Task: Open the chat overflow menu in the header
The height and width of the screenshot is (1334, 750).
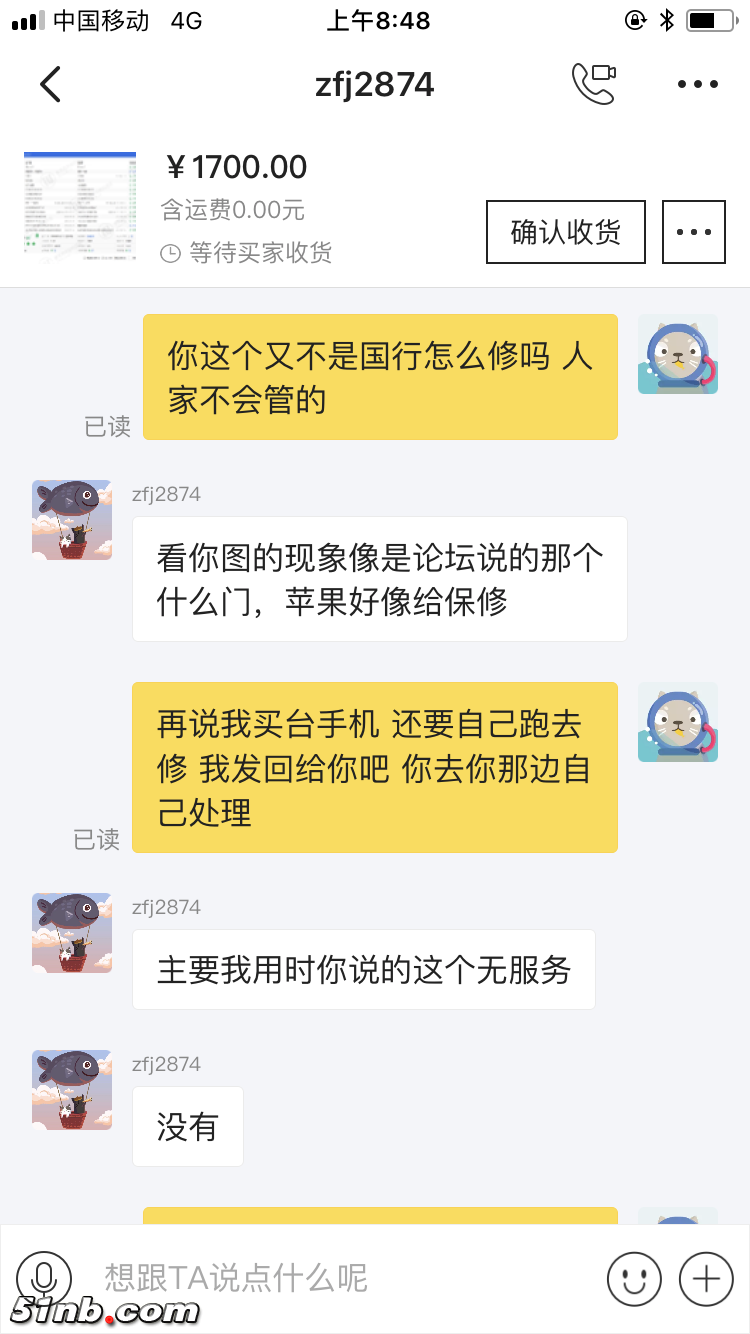Action: tap(697, 84)
